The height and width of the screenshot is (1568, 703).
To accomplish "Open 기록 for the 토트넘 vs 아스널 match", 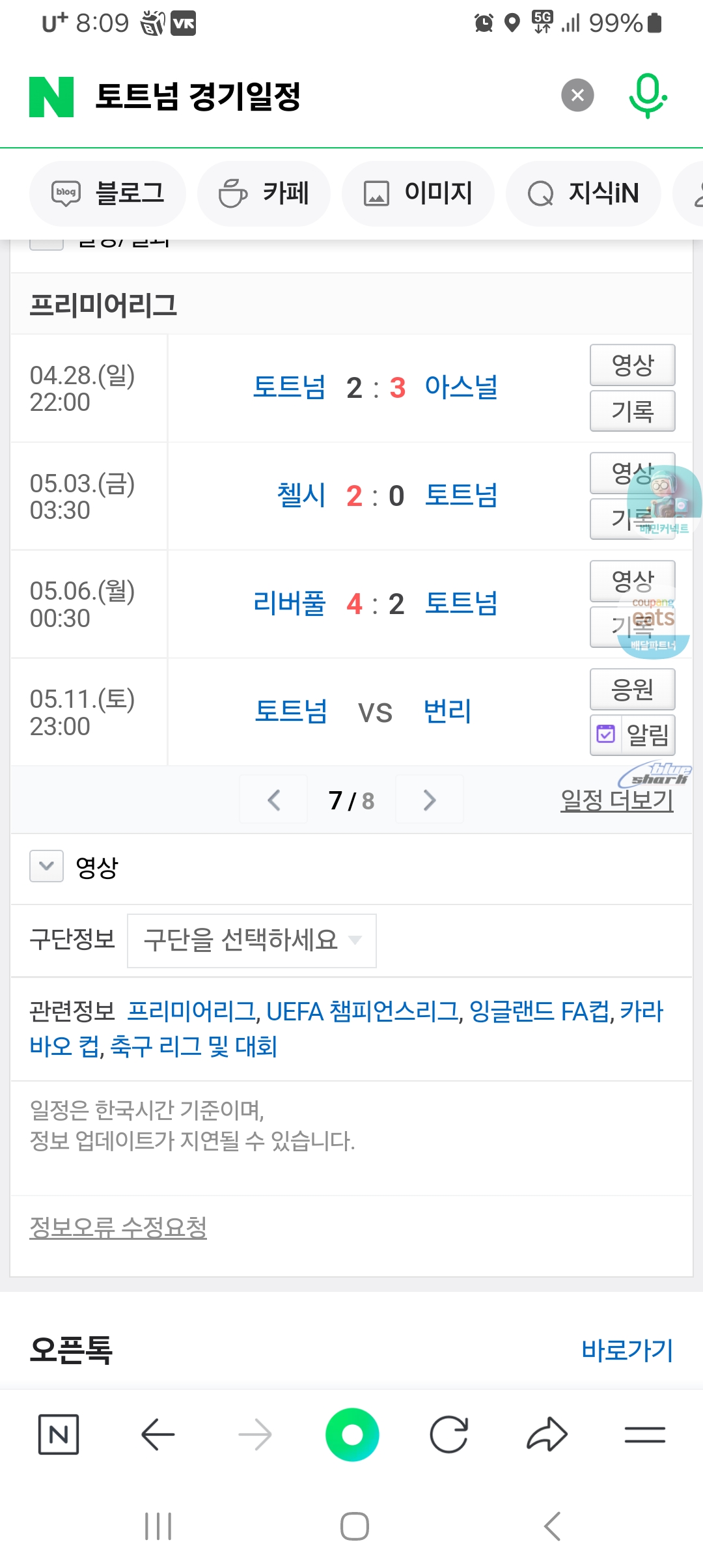I will click(632, 411).
